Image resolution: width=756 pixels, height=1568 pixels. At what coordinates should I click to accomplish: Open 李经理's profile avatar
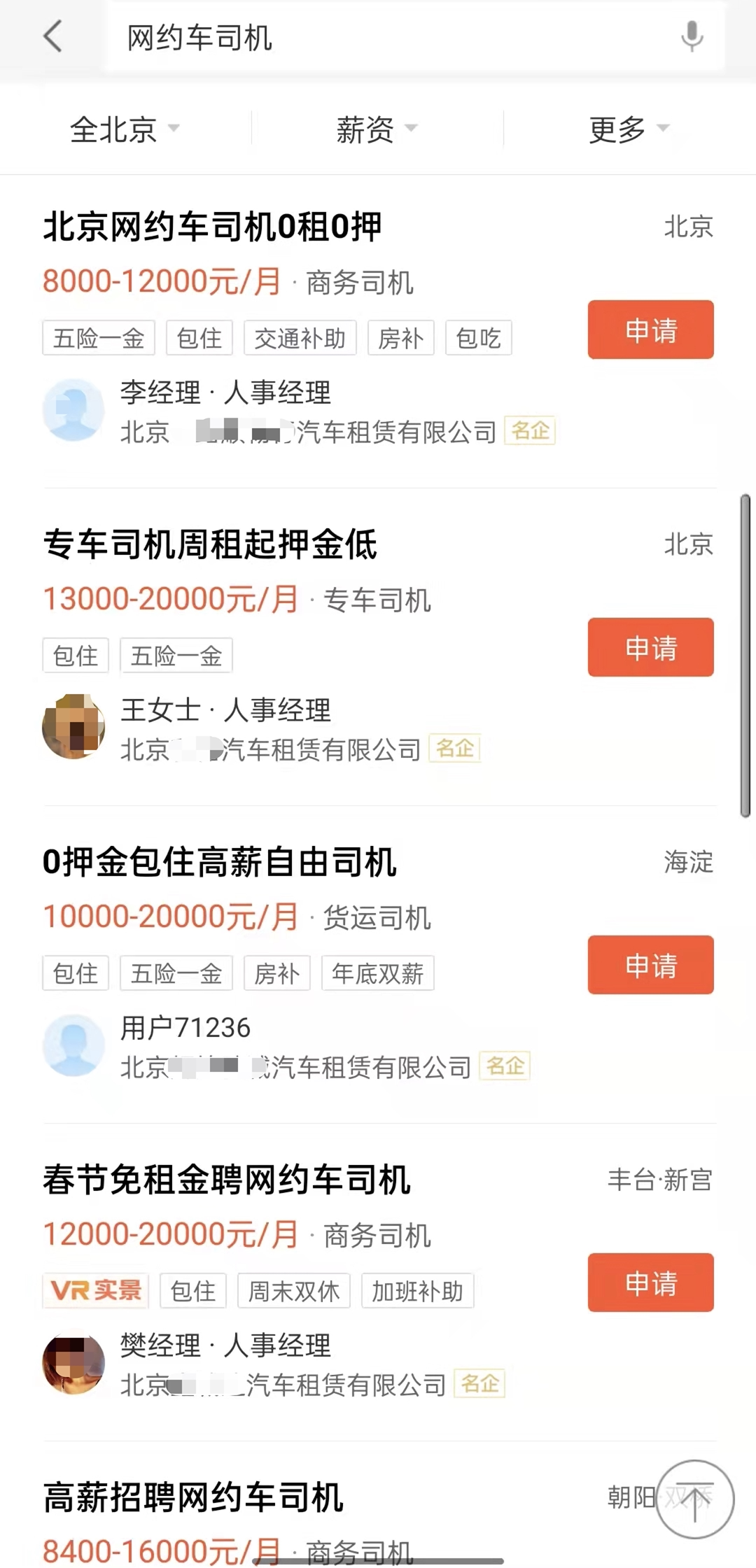74,411
